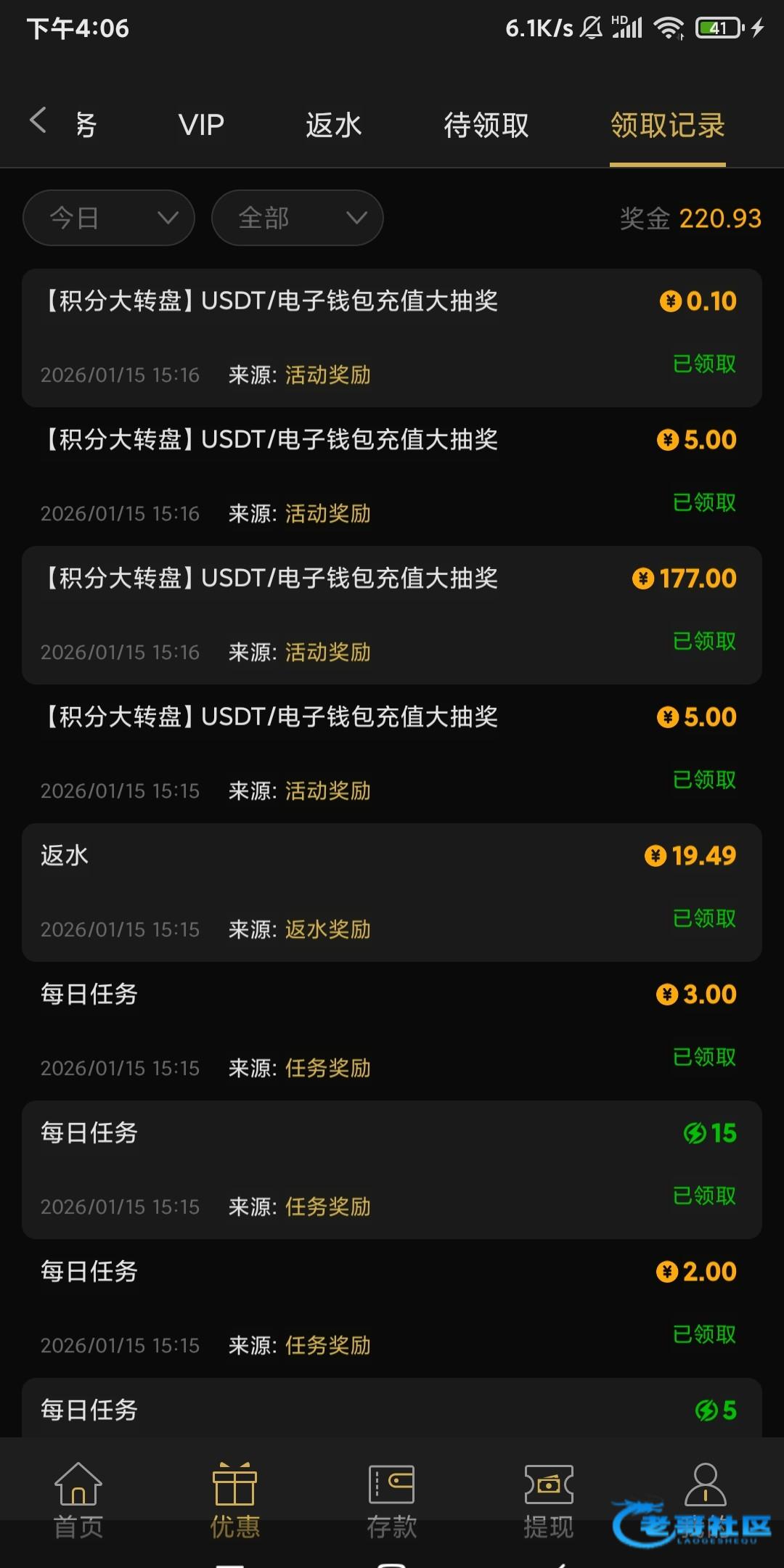The height and width of the screenshot is (1568, 784).
Task: Open the 待领取 tab
Action: pos(486,126)
